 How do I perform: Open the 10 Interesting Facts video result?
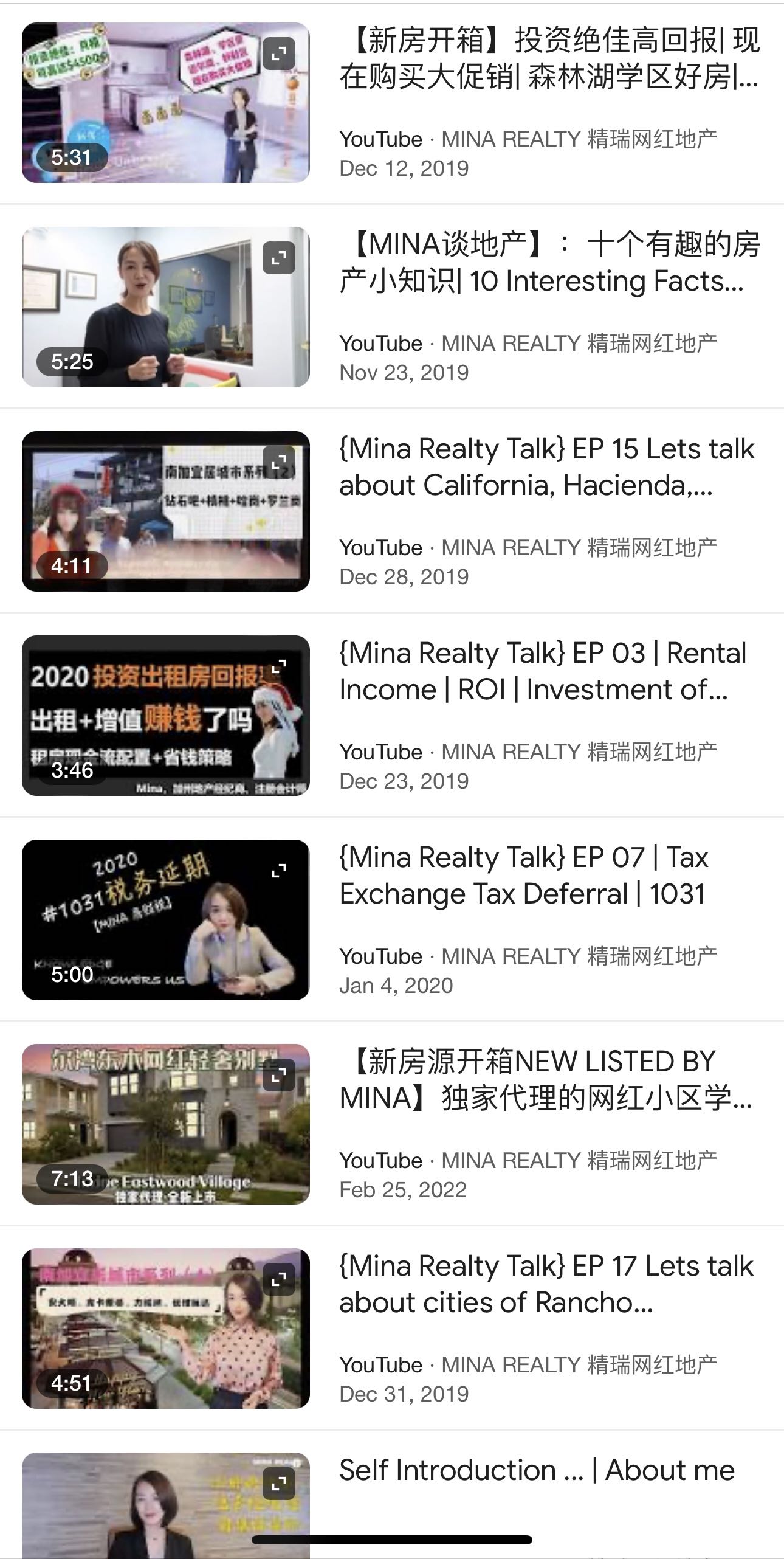[549, 263]
